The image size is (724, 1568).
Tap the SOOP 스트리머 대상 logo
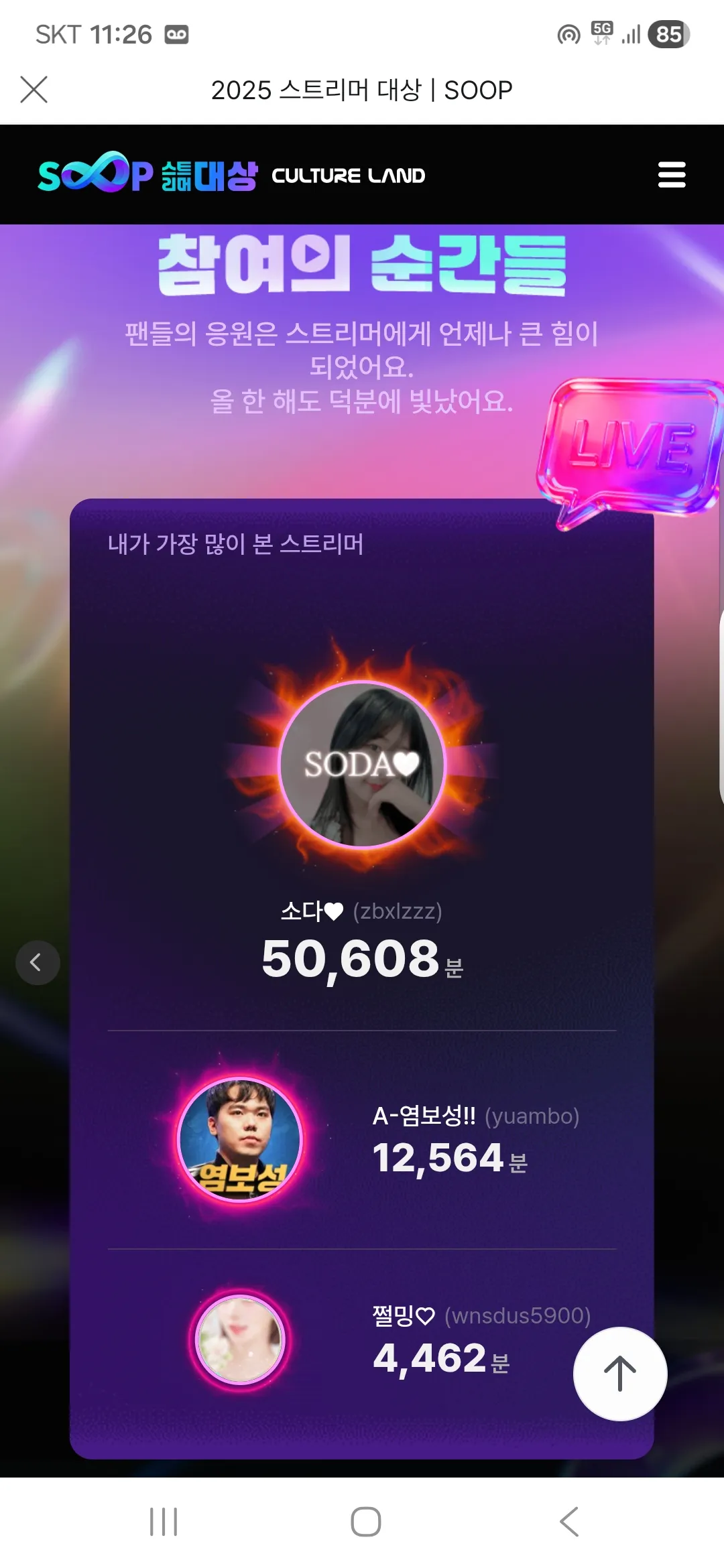tap(147, 174)
